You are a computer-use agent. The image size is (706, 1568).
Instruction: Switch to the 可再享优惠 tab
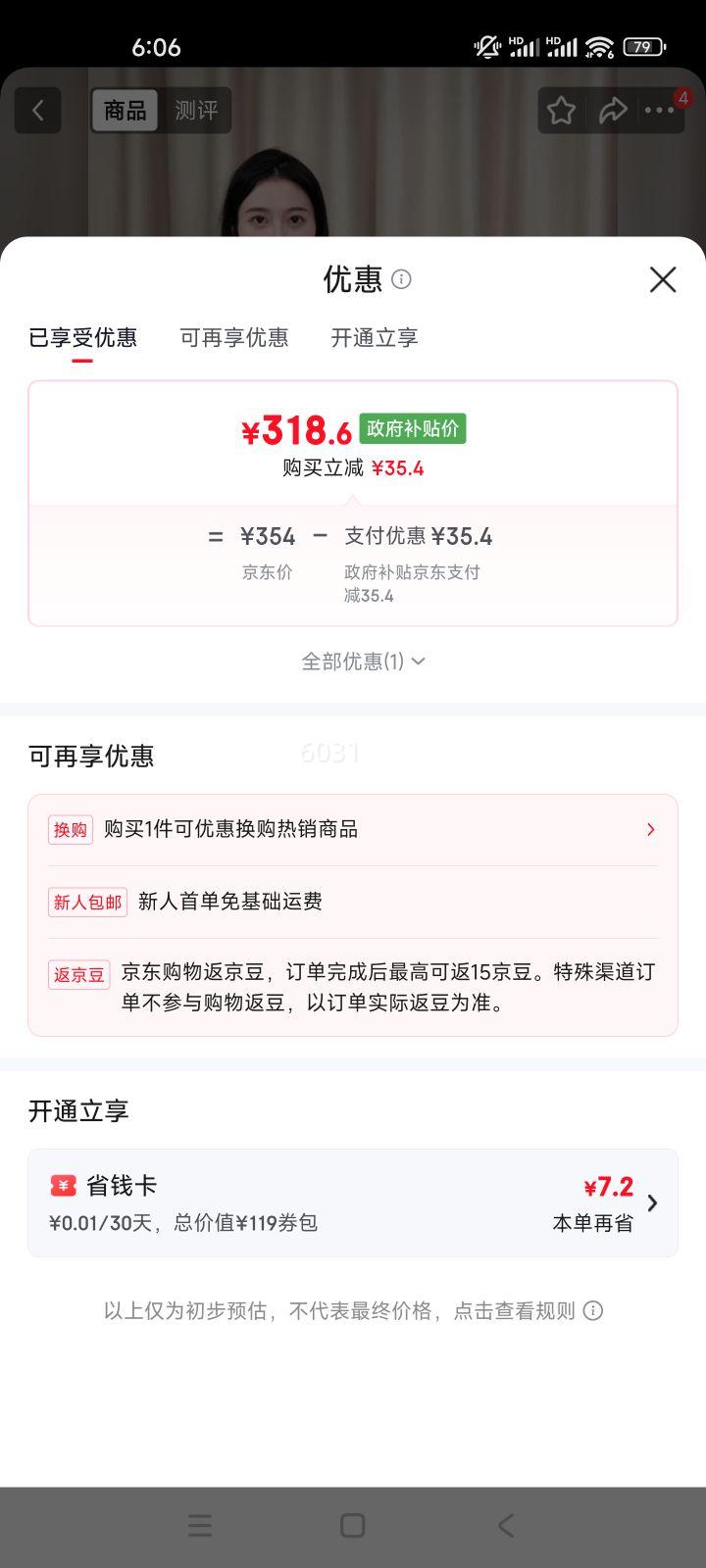(x=234, y=337)
